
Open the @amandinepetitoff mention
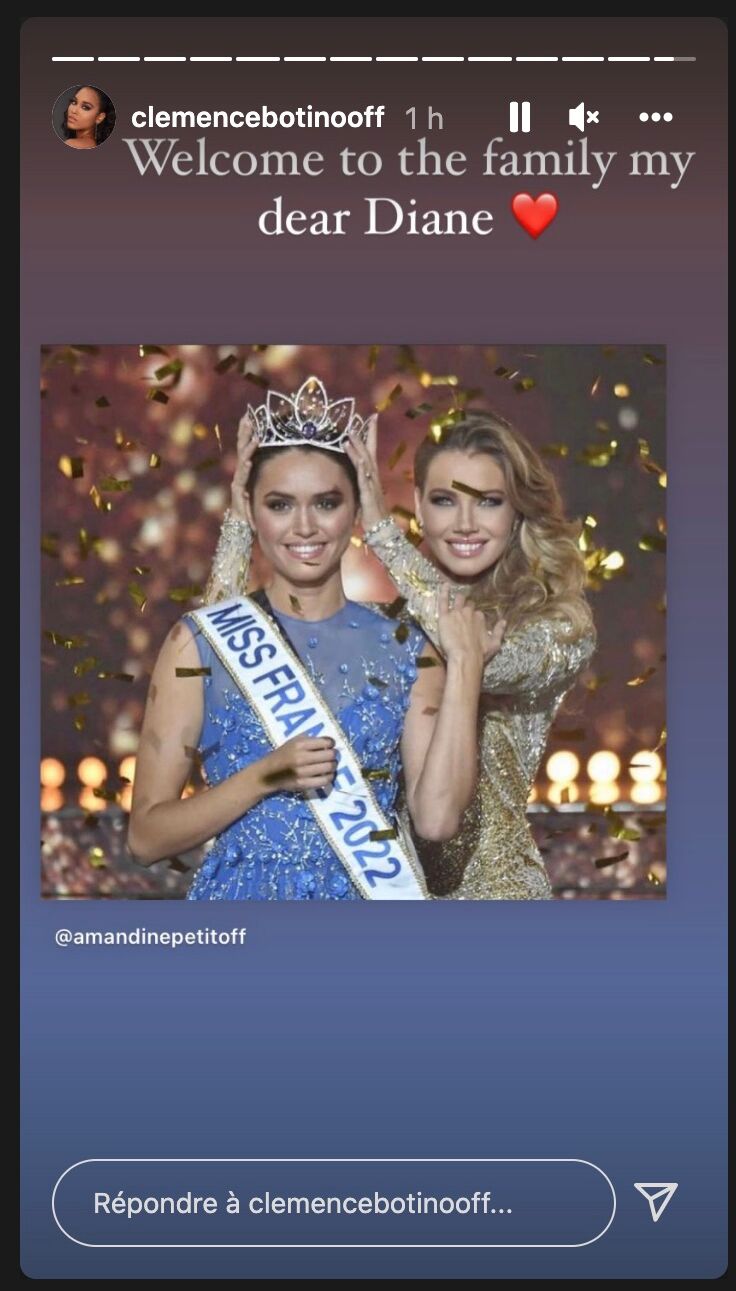151,937
